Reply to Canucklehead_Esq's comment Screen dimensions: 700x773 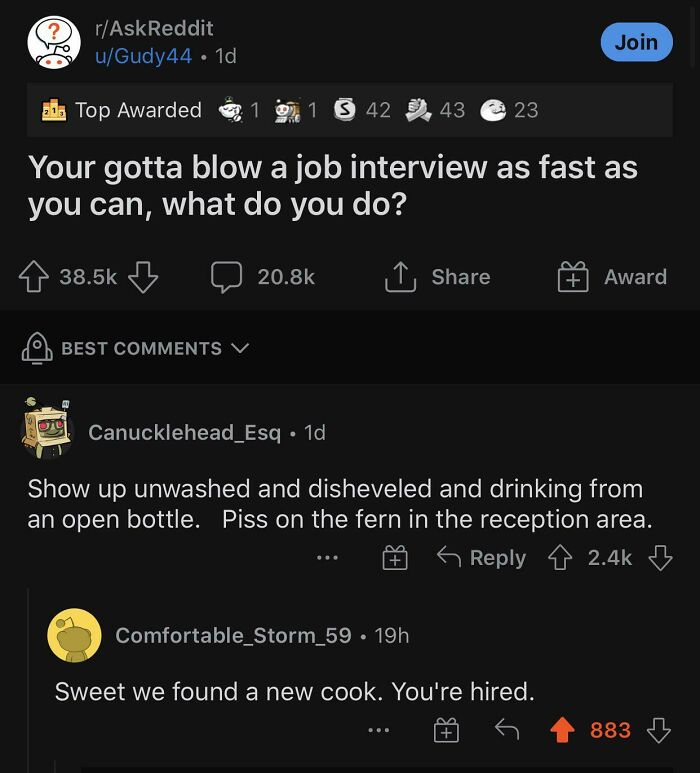(482, 558)
